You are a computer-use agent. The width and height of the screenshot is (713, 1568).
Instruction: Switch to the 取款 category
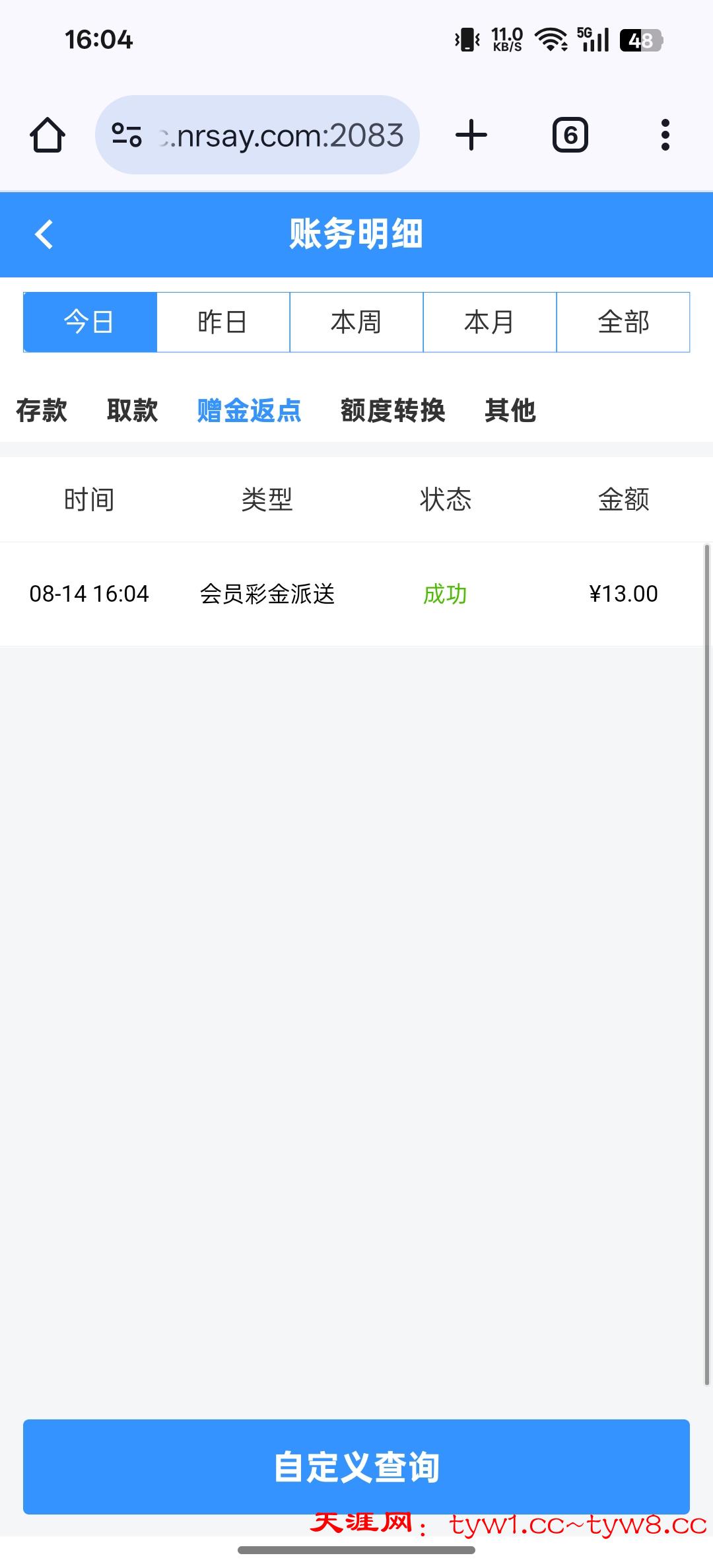[x=132, y=410]
